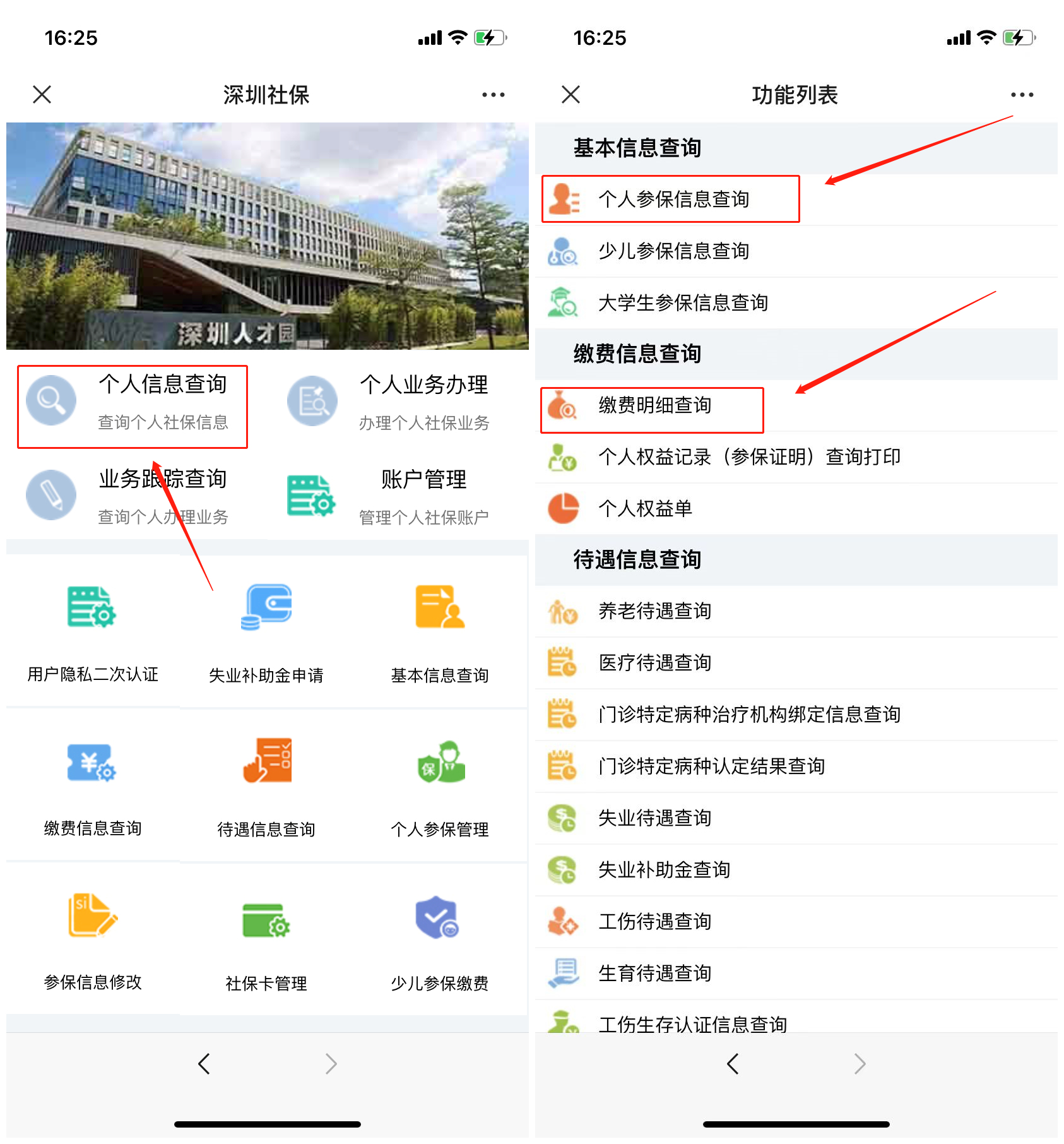
Task: Tap the back chevron on 功能列表 page
Action: (x=733, y=1064)
